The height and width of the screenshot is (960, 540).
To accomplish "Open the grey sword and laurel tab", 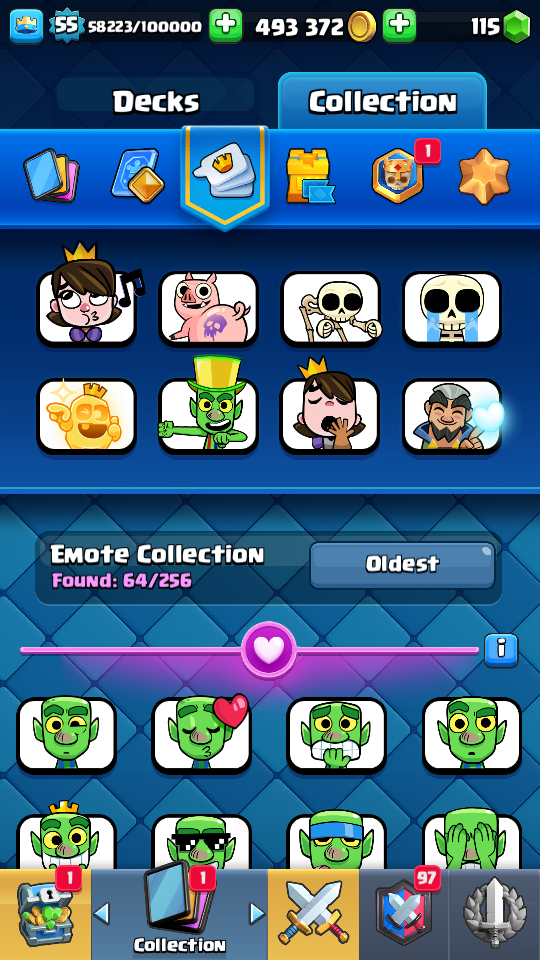I will 495,914.
